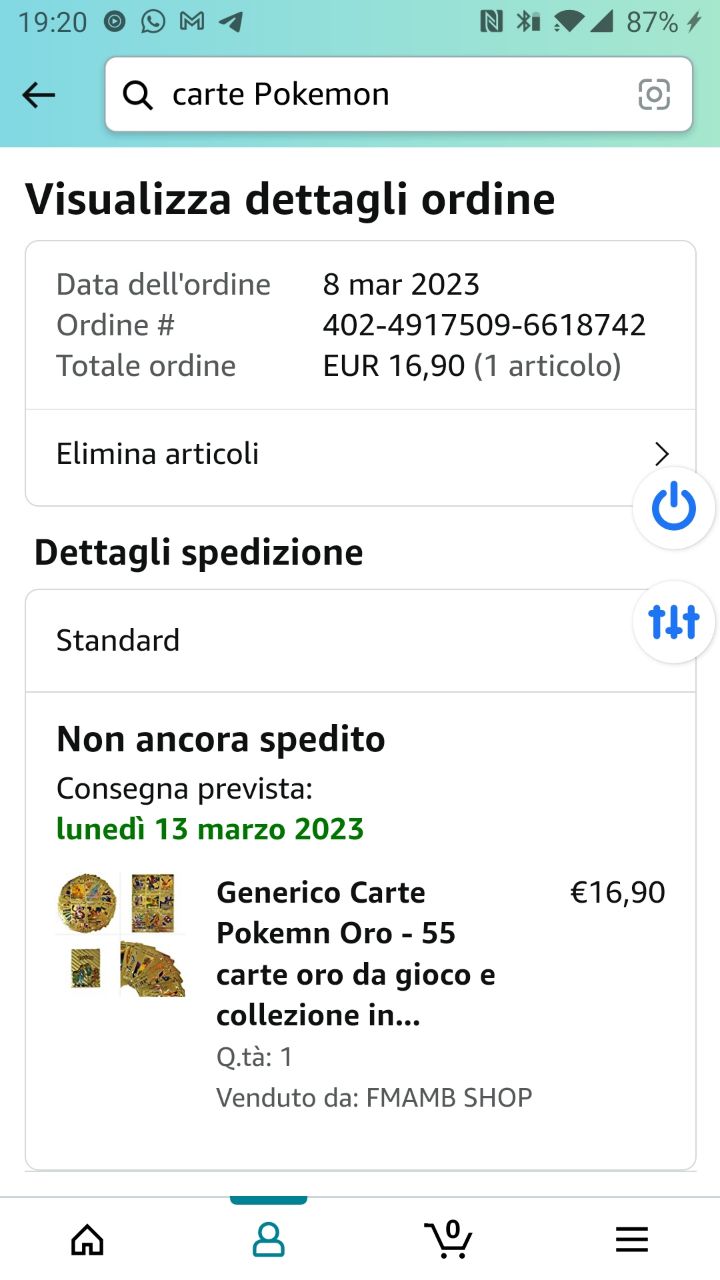The height and width of the screenshot is (1280, 720).
Task: Switch to the Home tab
Action: 88,1240
